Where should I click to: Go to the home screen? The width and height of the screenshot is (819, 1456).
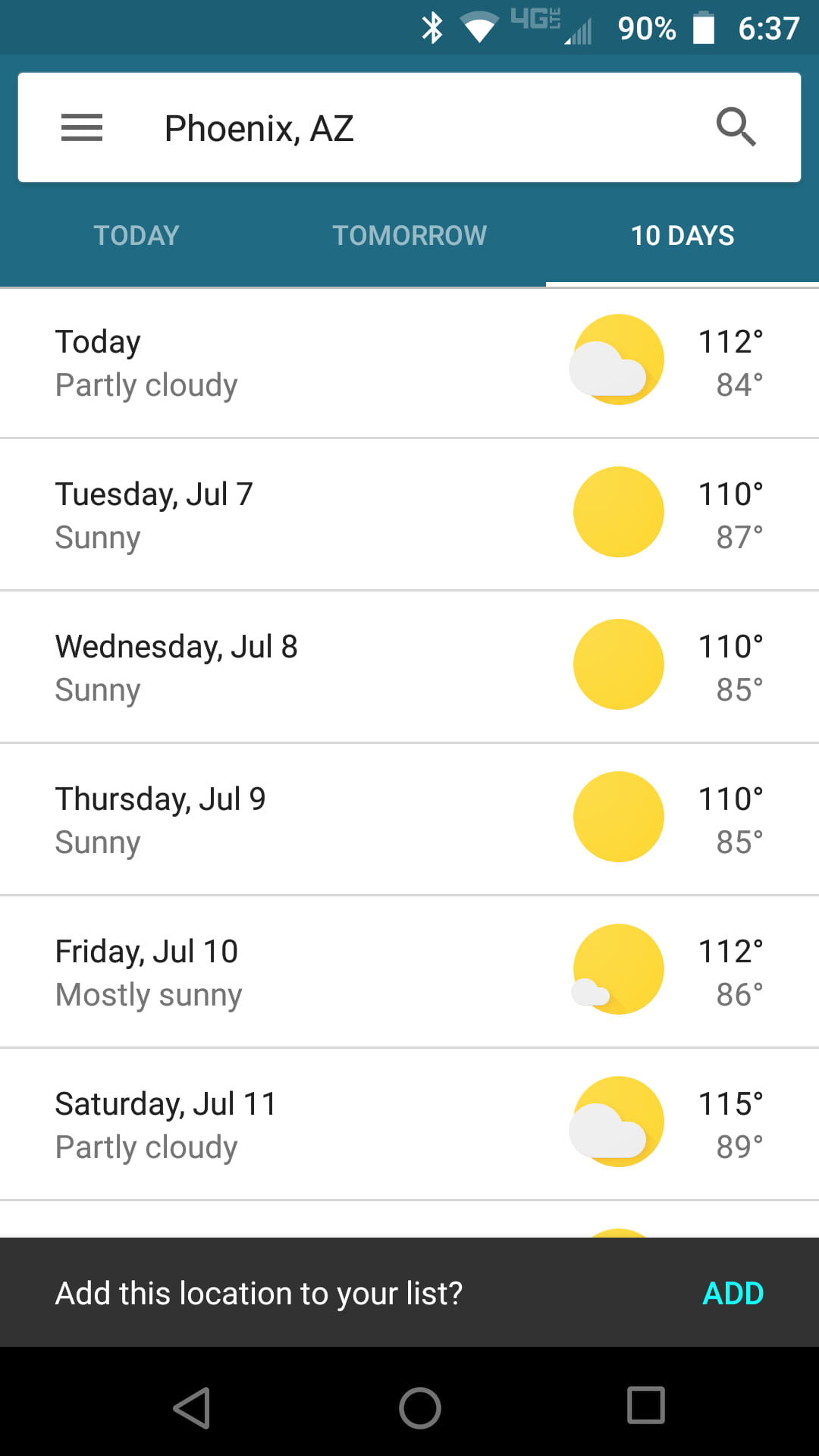coord(419,1407)
